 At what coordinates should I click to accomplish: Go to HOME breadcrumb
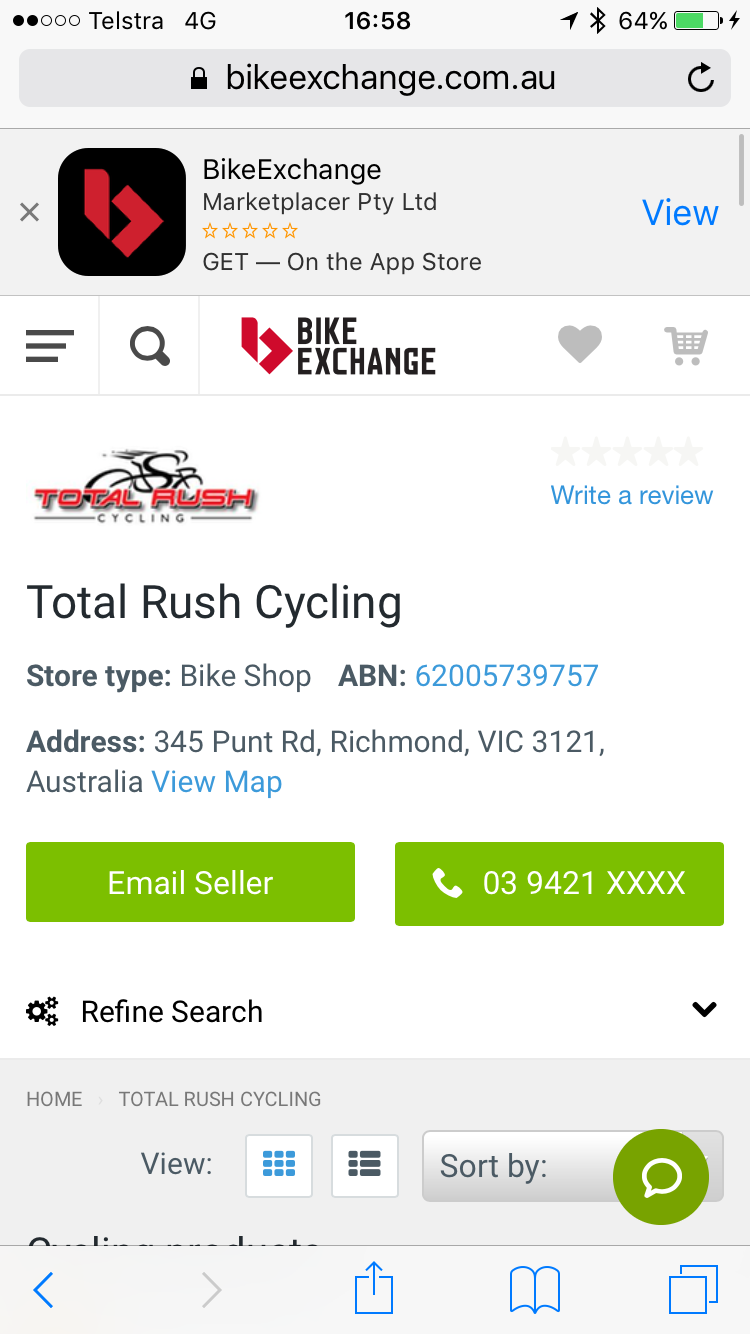click(x=54, y=1099)
